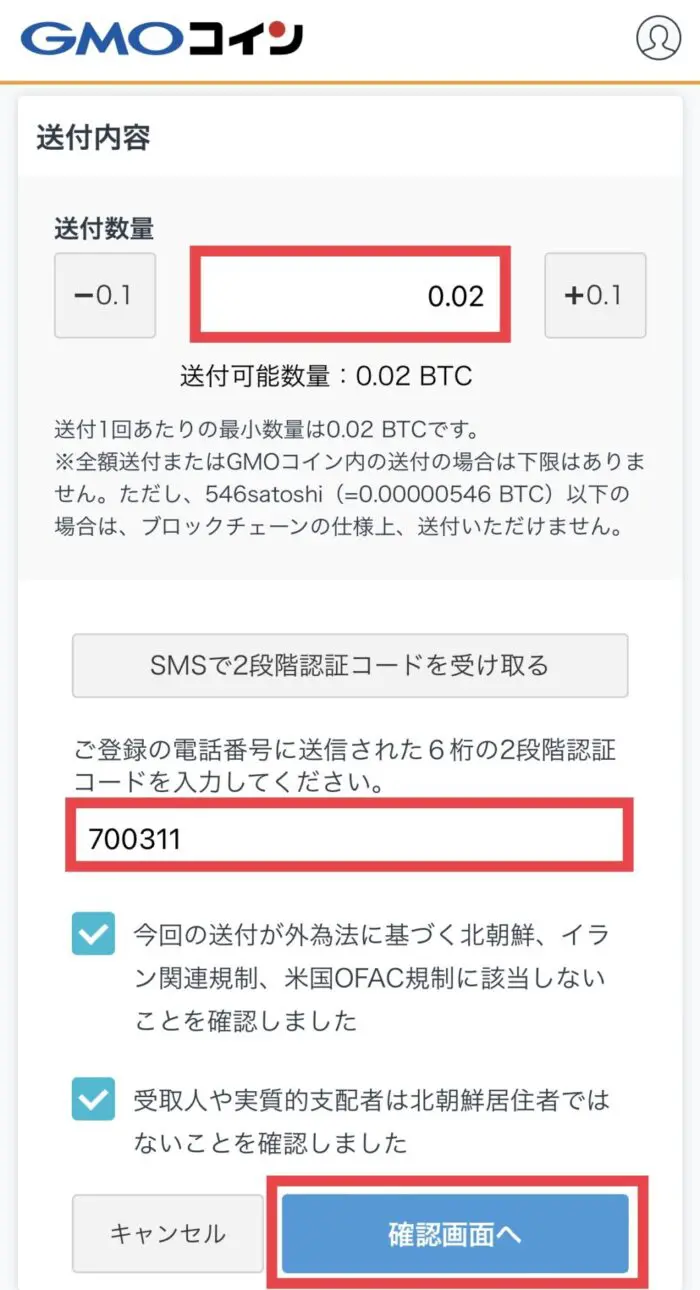Uncheck the 外為法 OFAC compliance checkbox
The width and height of the screenshot is (700, 1290).
(93, 935)
